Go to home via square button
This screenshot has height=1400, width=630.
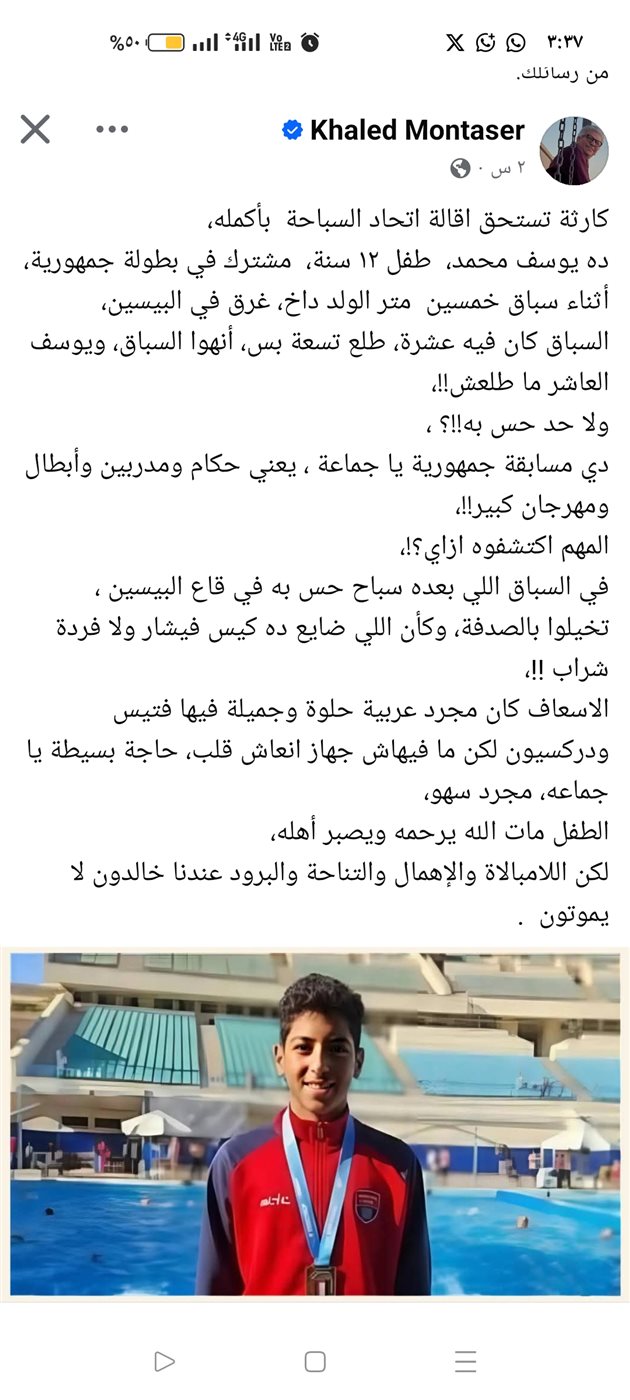(x=315, y=1361)
